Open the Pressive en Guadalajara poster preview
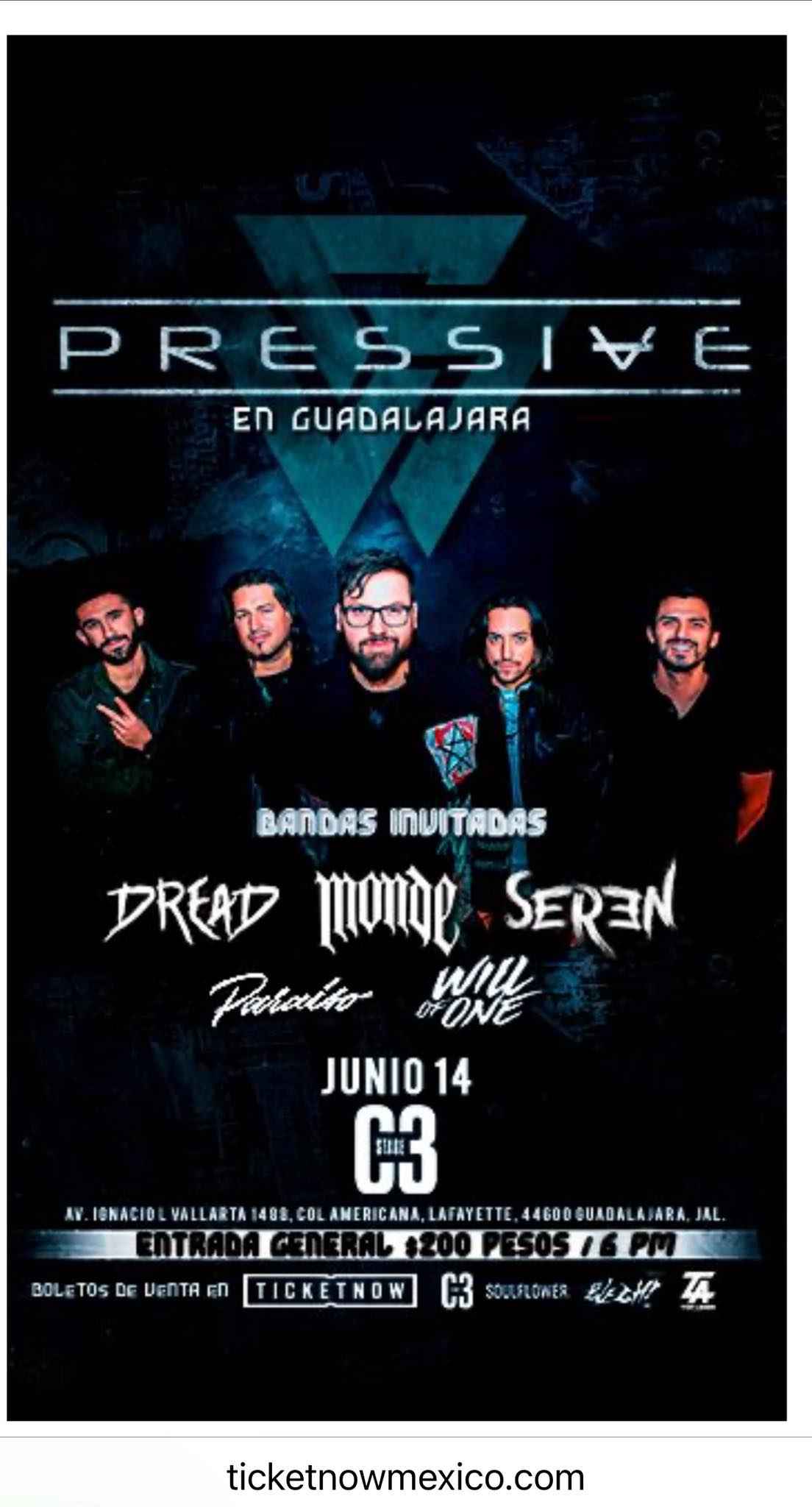Screen dimensions: 812x1507 point(396,728)
